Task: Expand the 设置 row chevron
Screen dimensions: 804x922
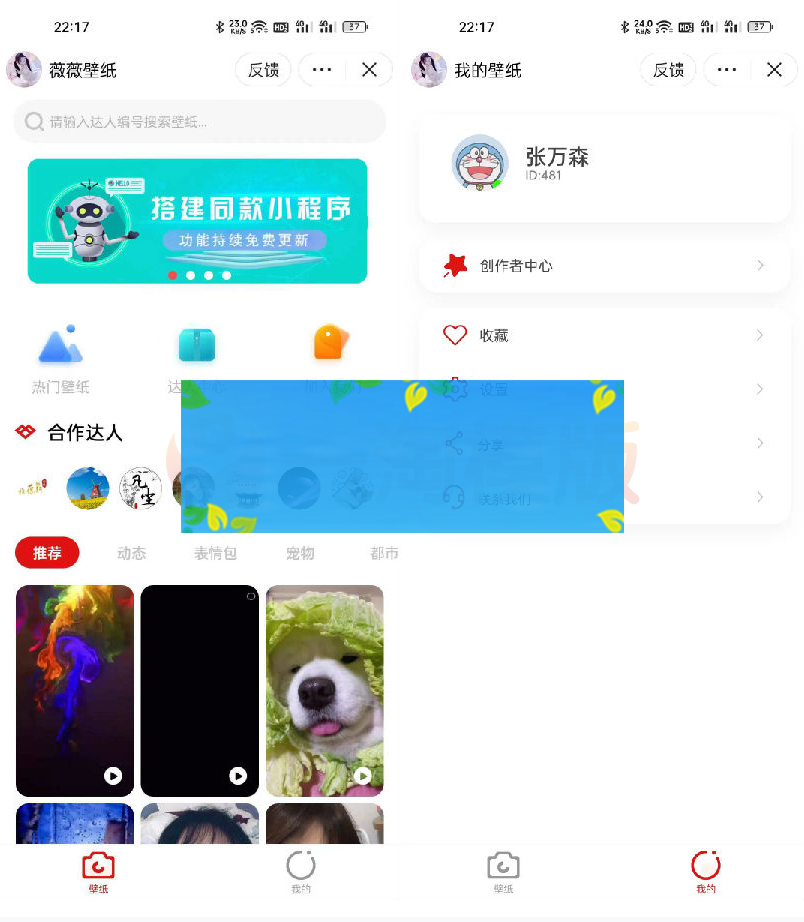Action: [762, 390]
